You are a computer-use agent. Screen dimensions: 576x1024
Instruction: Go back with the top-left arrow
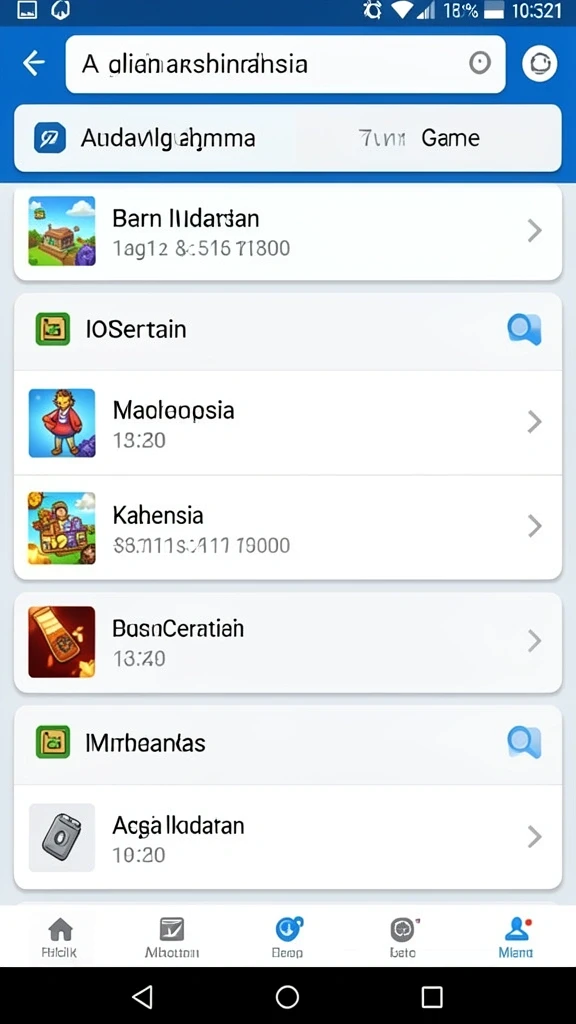point(33,63)
